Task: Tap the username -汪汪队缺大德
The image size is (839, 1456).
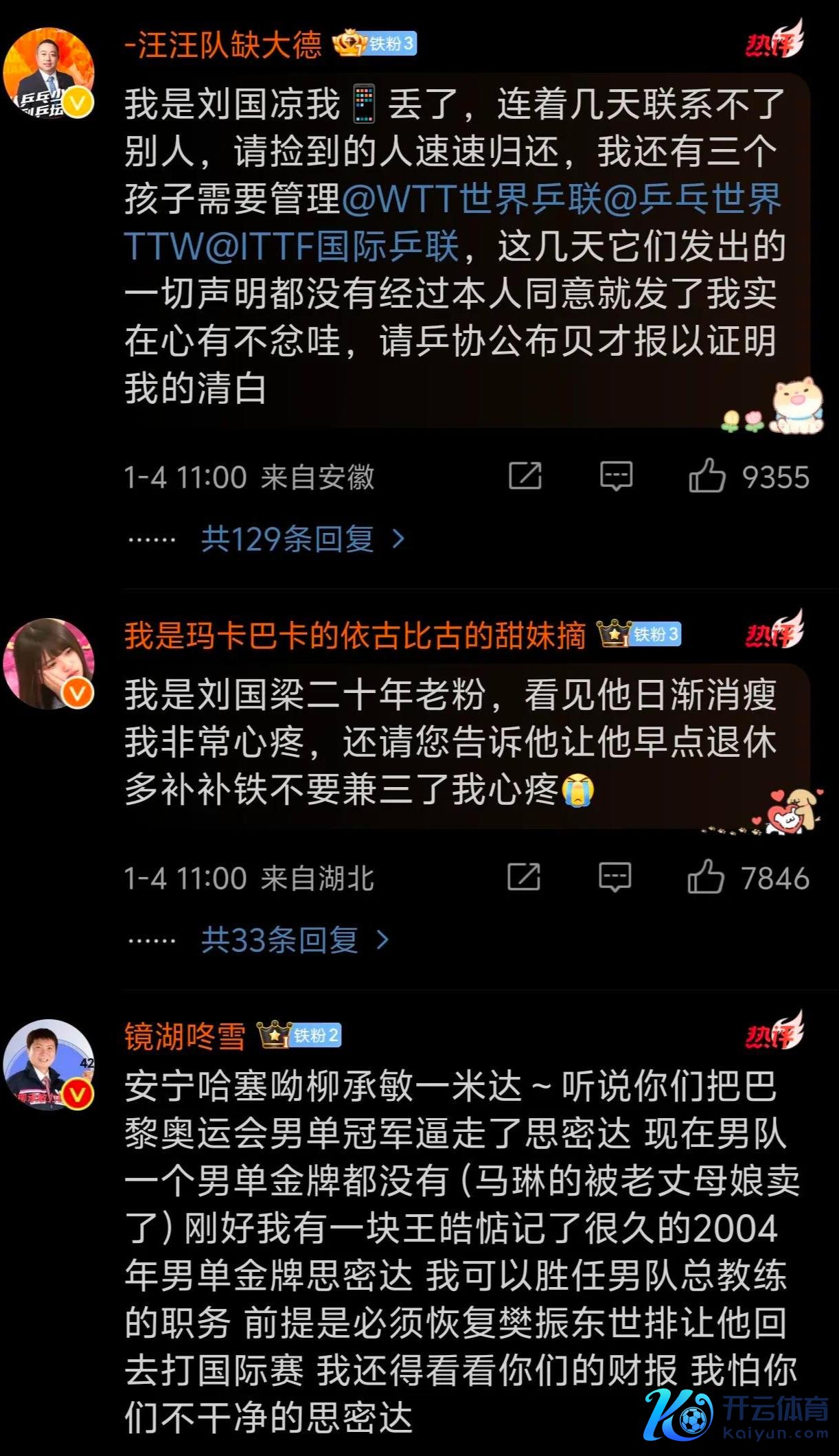Action: 223,45
